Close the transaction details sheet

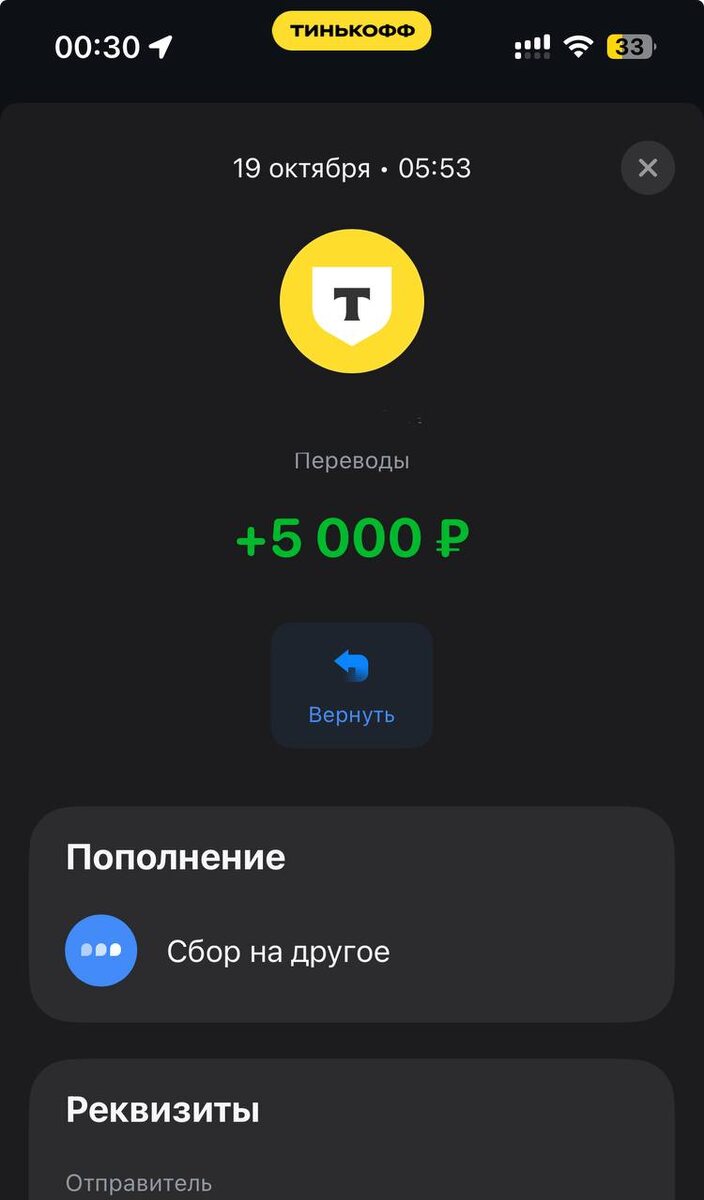(647, 168)
